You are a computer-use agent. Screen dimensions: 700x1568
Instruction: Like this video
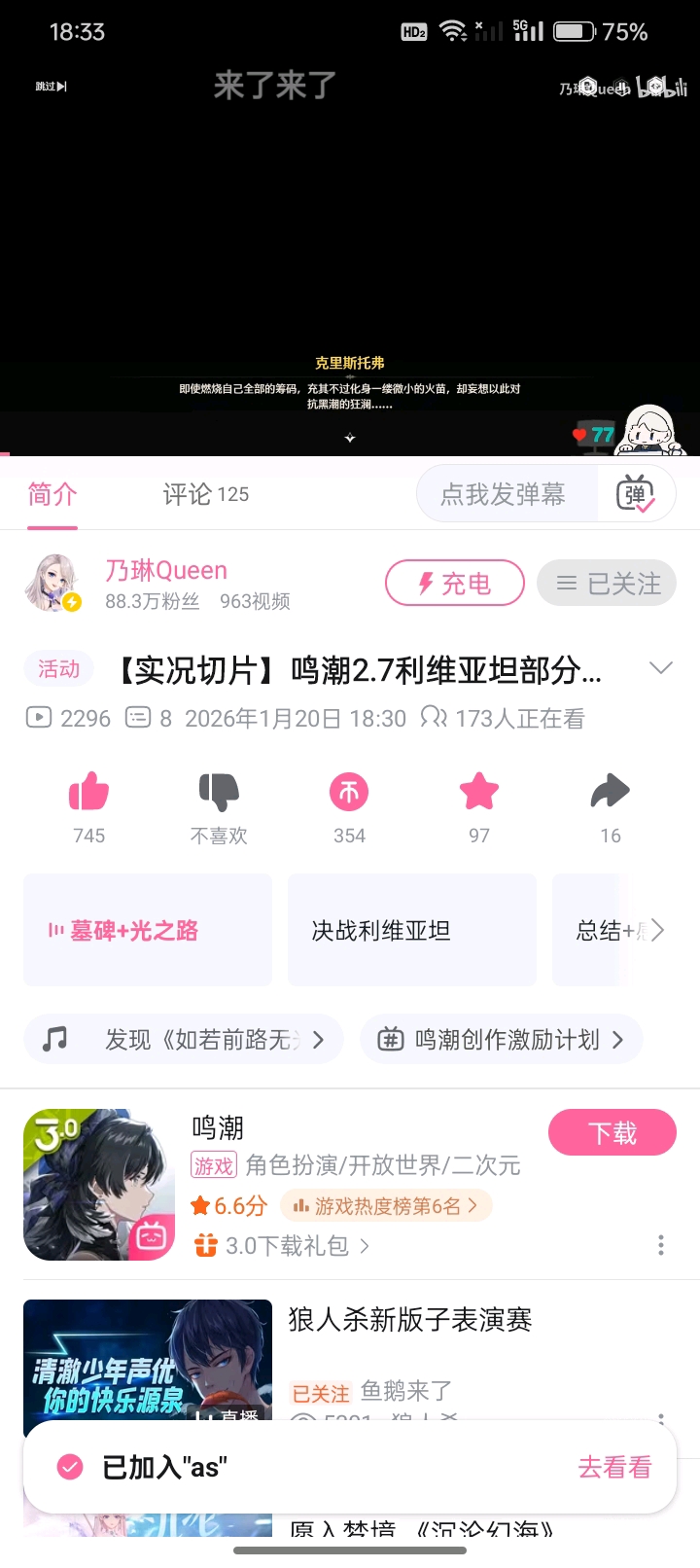(88, 793)
